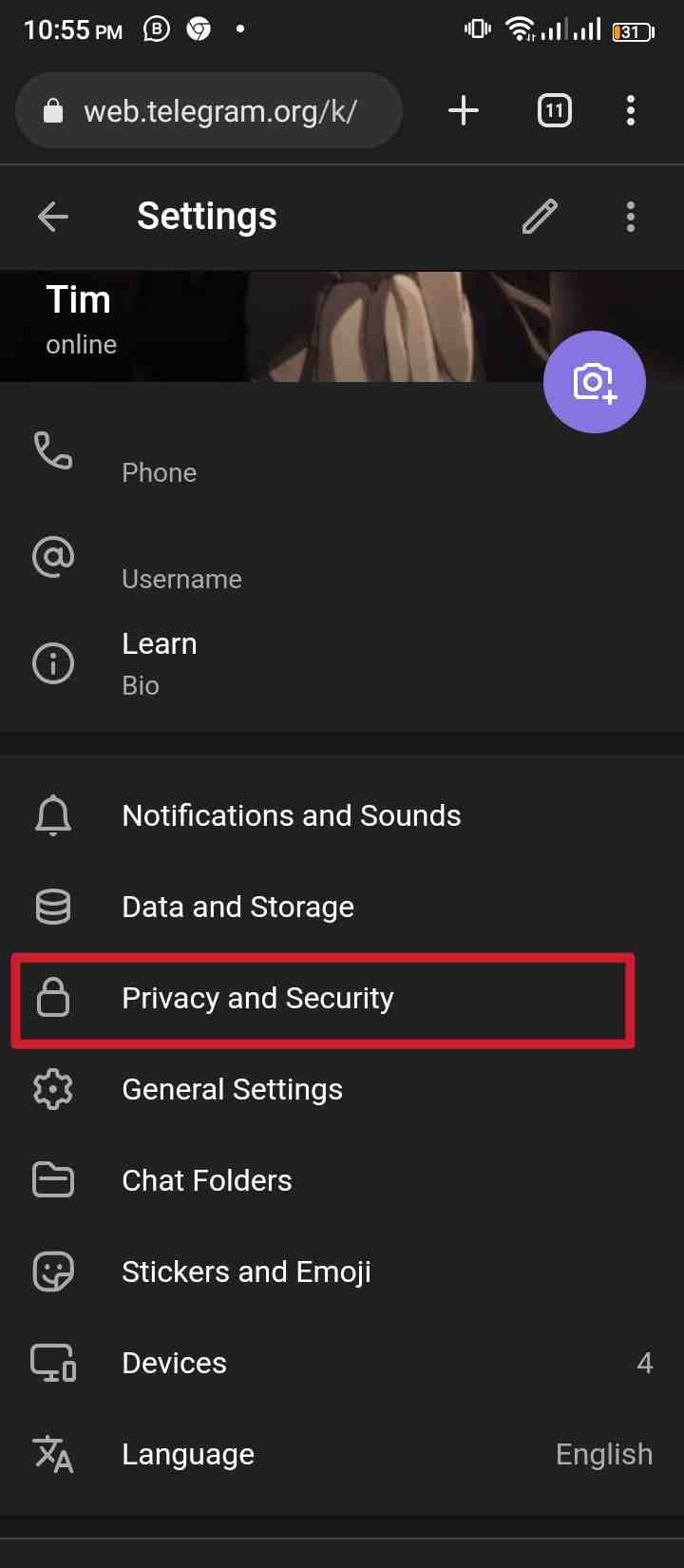
Task: Change the Language setting
Action: pyautogui.click(x=342, y=1454)
